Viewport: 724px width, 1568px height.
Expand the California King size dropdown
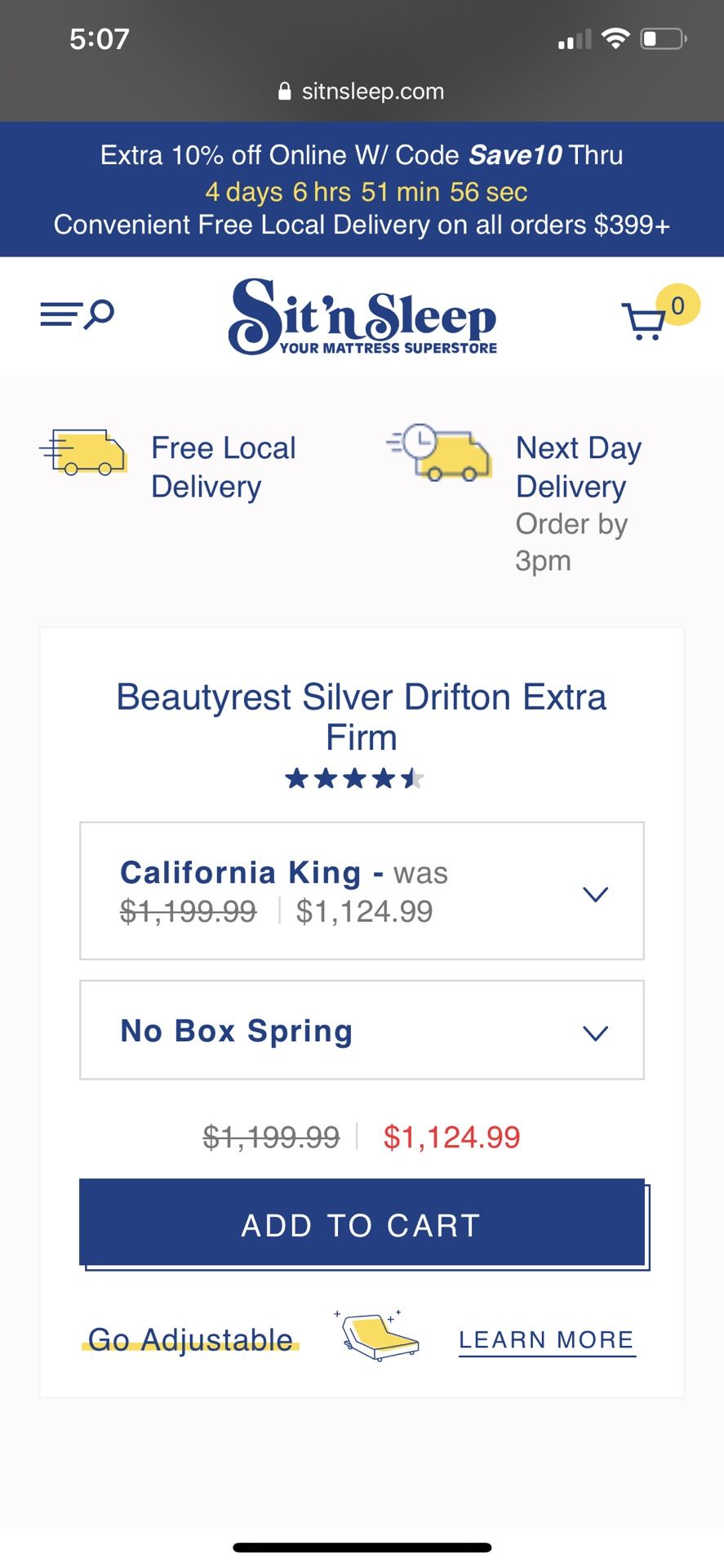tap(362, 891)
